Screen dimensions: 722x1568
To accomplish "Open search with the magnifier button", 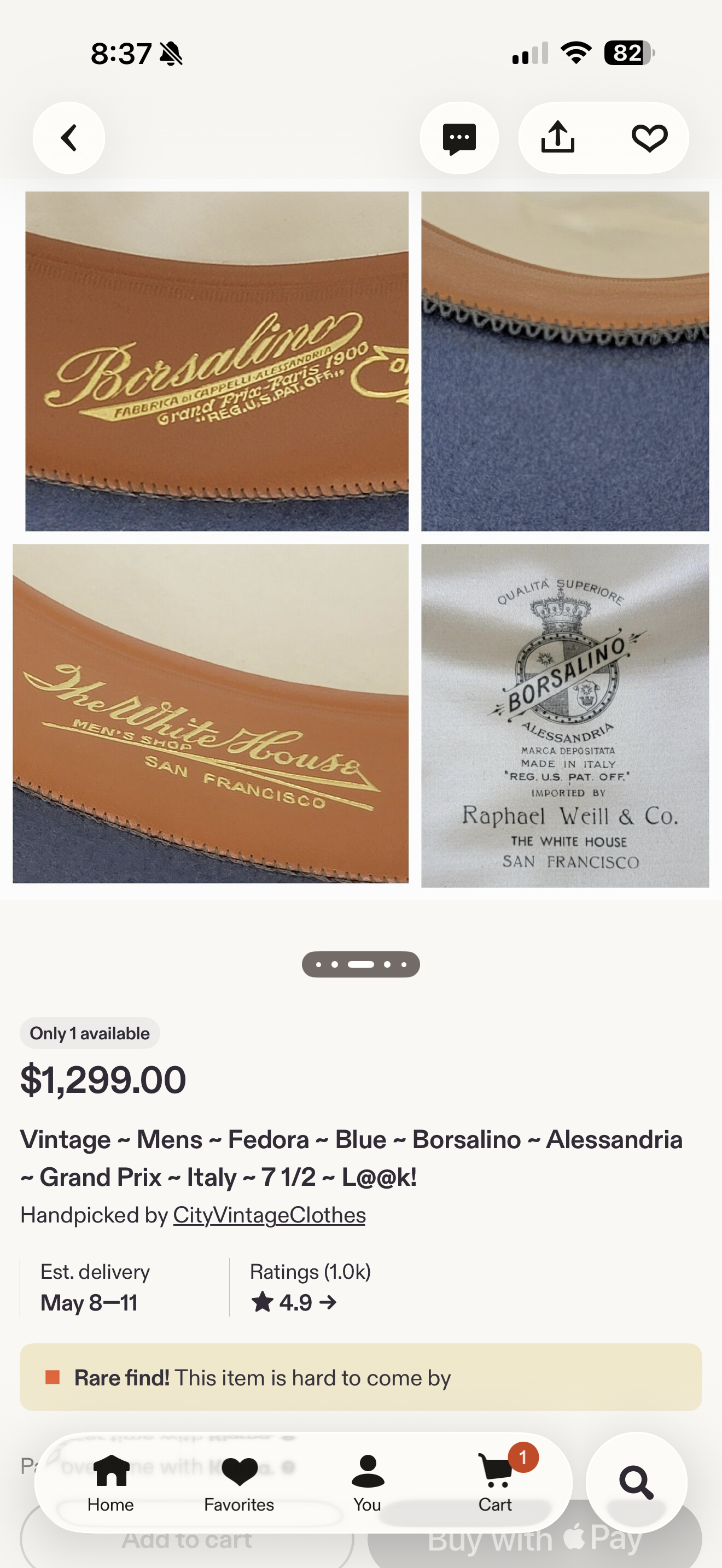I will point(637,1483).
